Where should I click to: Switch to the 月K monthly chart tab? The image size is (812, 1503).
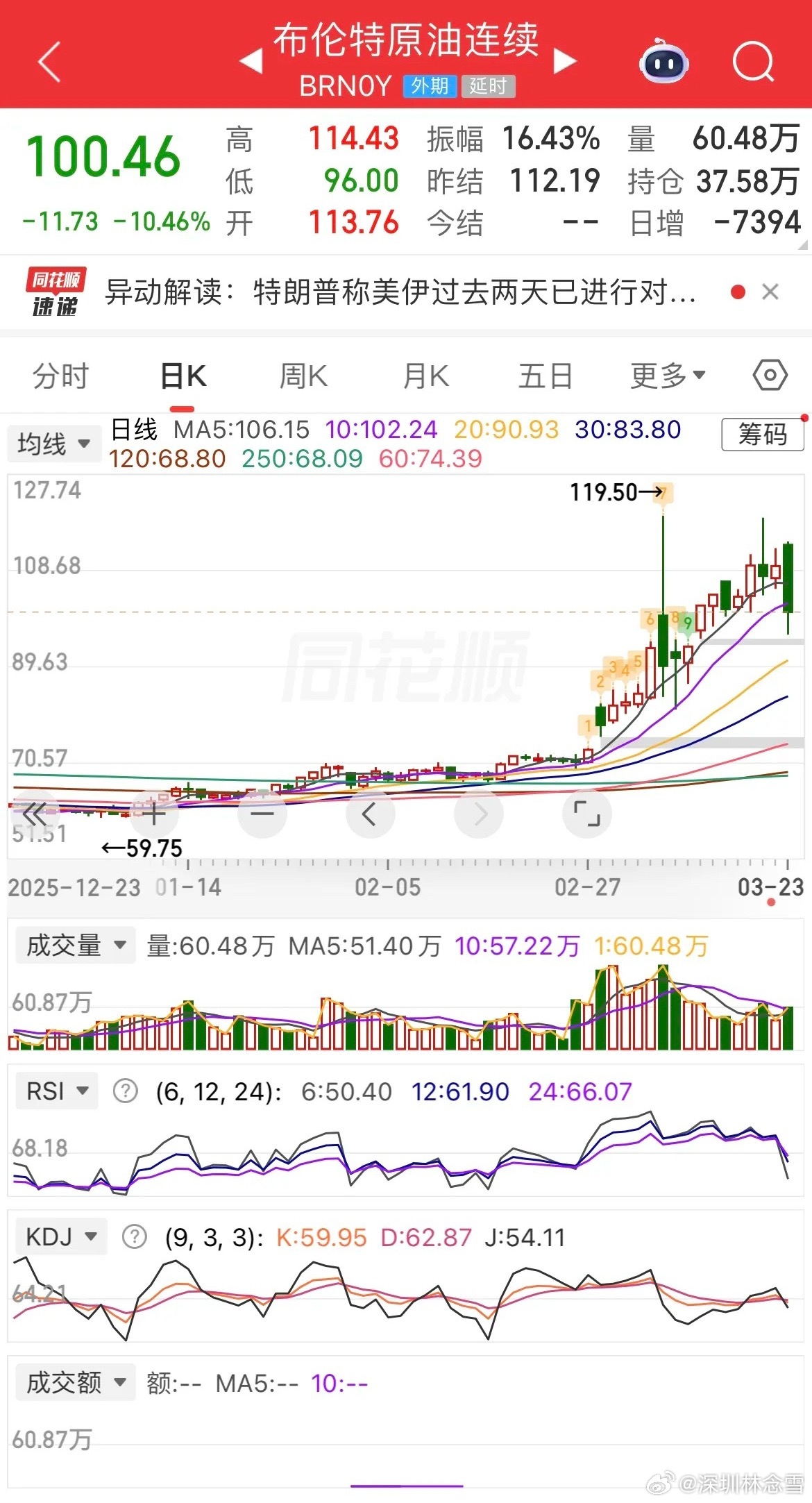pyautogui.click(x=425, y=375)
